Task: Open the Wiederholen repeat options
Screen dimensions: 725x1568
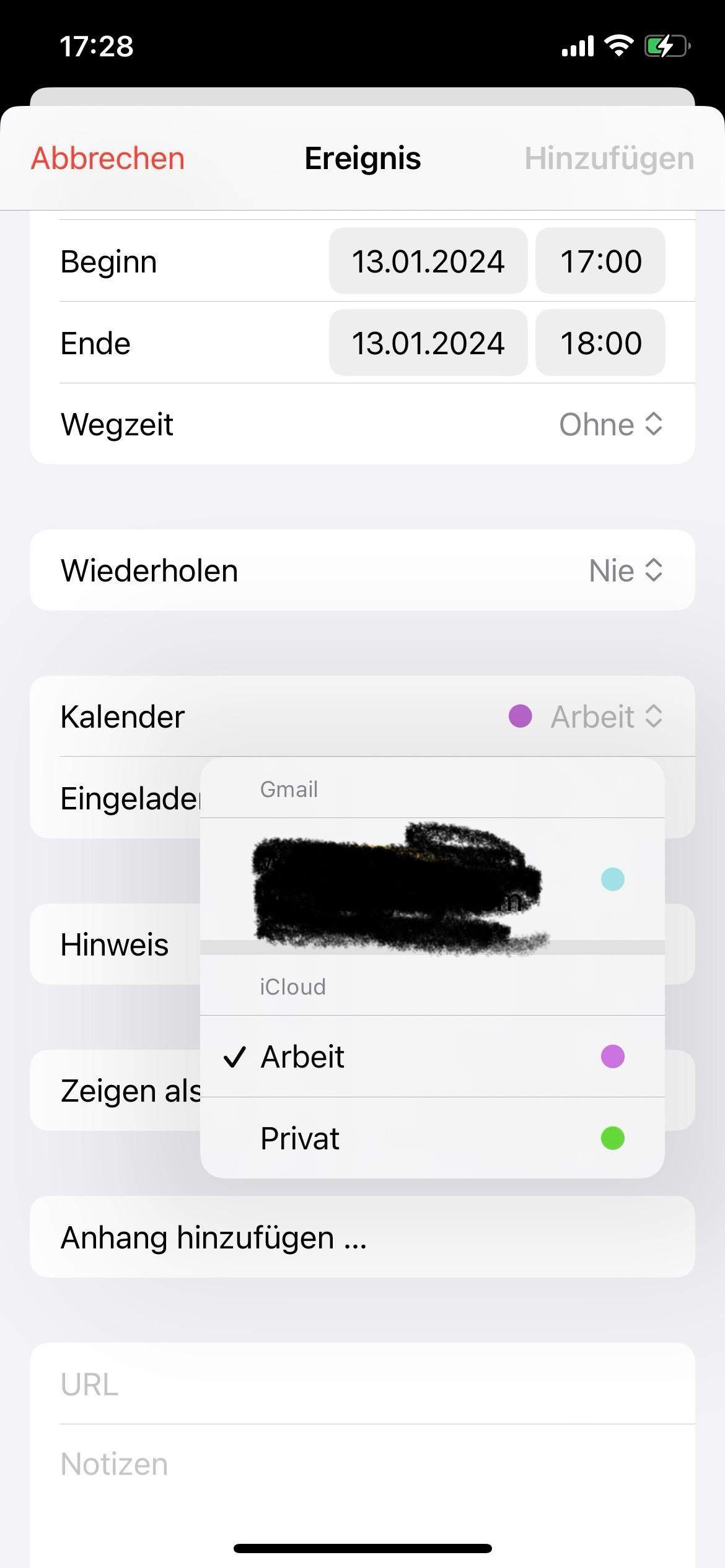Action: click(x=625, y=570)
